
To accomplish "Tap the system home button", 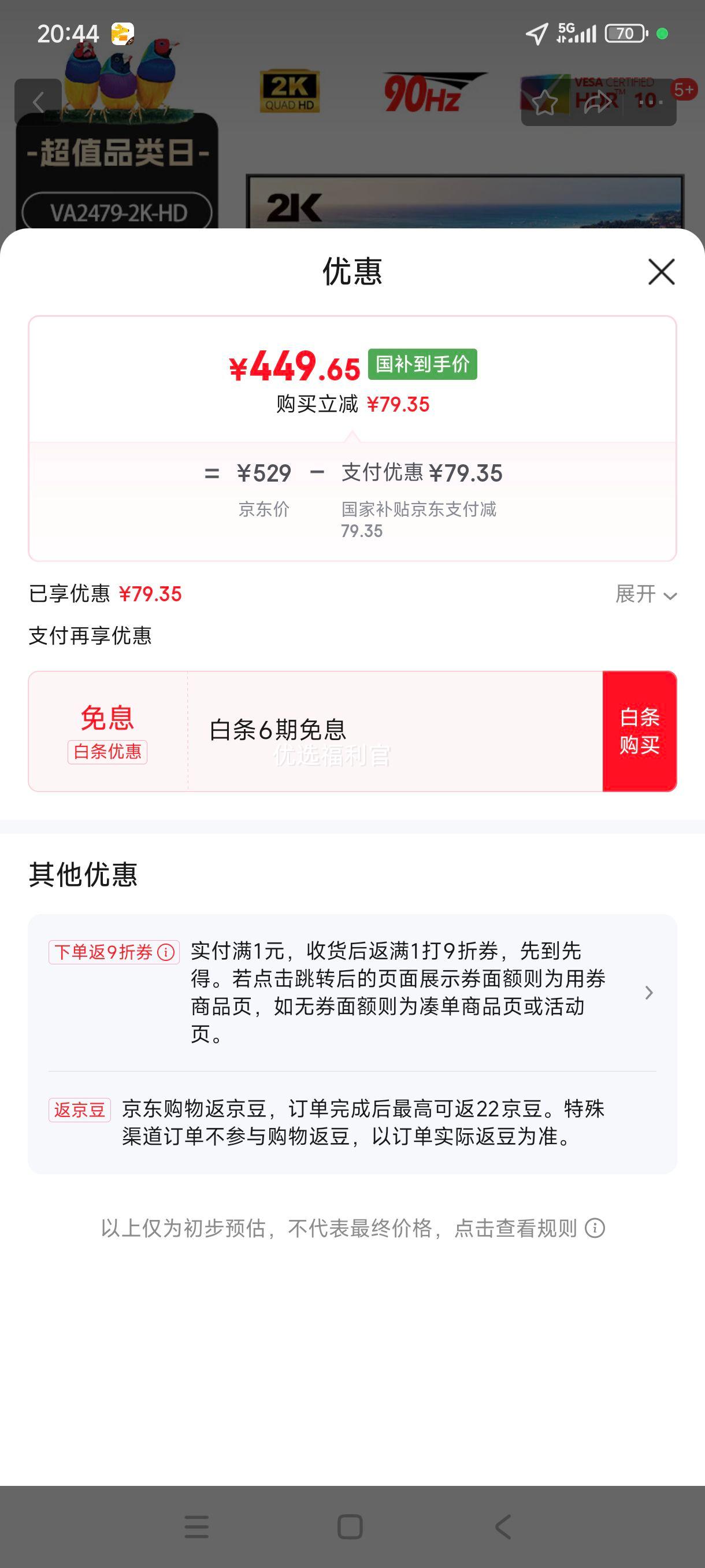I will point(350,1526).
